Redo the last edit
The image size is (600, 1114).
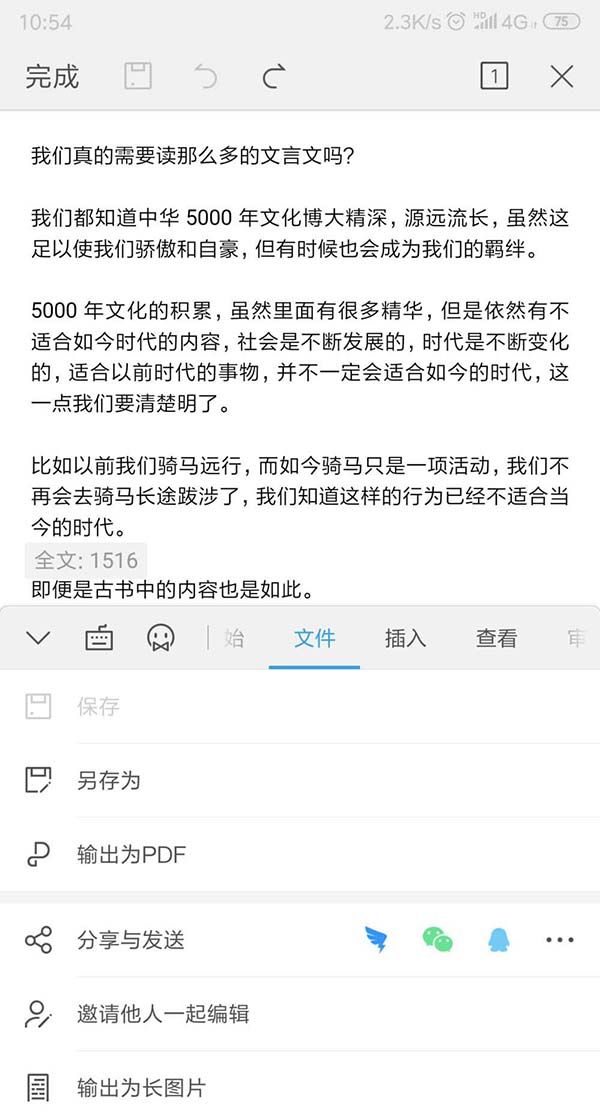(274, 77)
